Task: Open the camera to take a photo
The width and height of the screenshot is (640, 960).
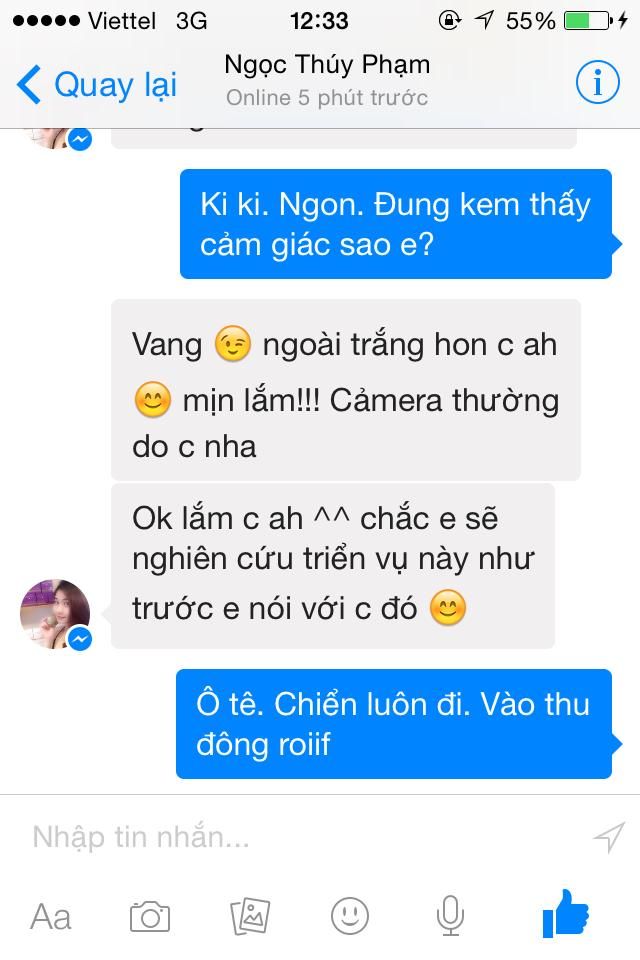Action: coord(150,915)
